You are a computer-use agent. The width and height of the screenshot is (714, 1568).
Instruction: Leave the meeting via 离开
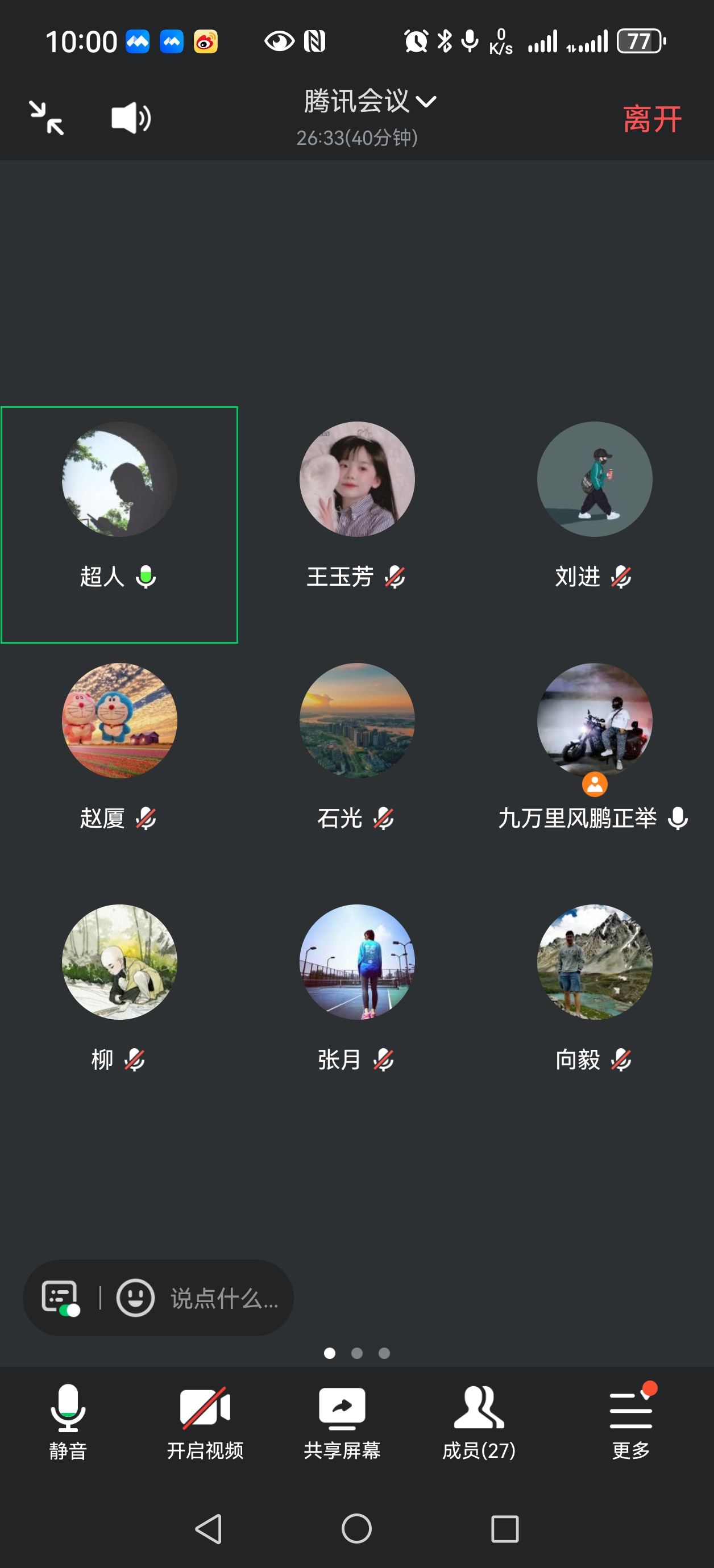[x=652, y=119]
